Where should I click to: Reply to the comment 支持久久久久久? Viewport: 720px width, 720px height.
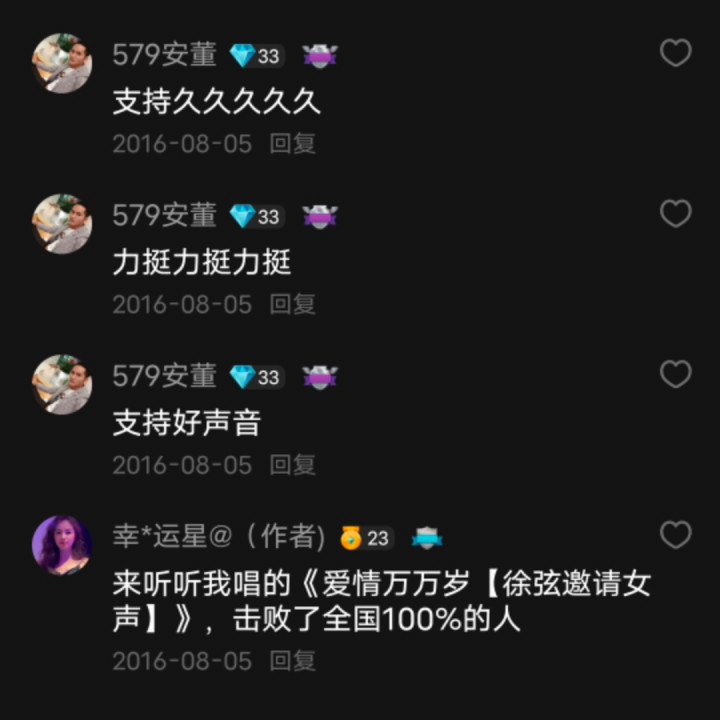click(293, 143)
